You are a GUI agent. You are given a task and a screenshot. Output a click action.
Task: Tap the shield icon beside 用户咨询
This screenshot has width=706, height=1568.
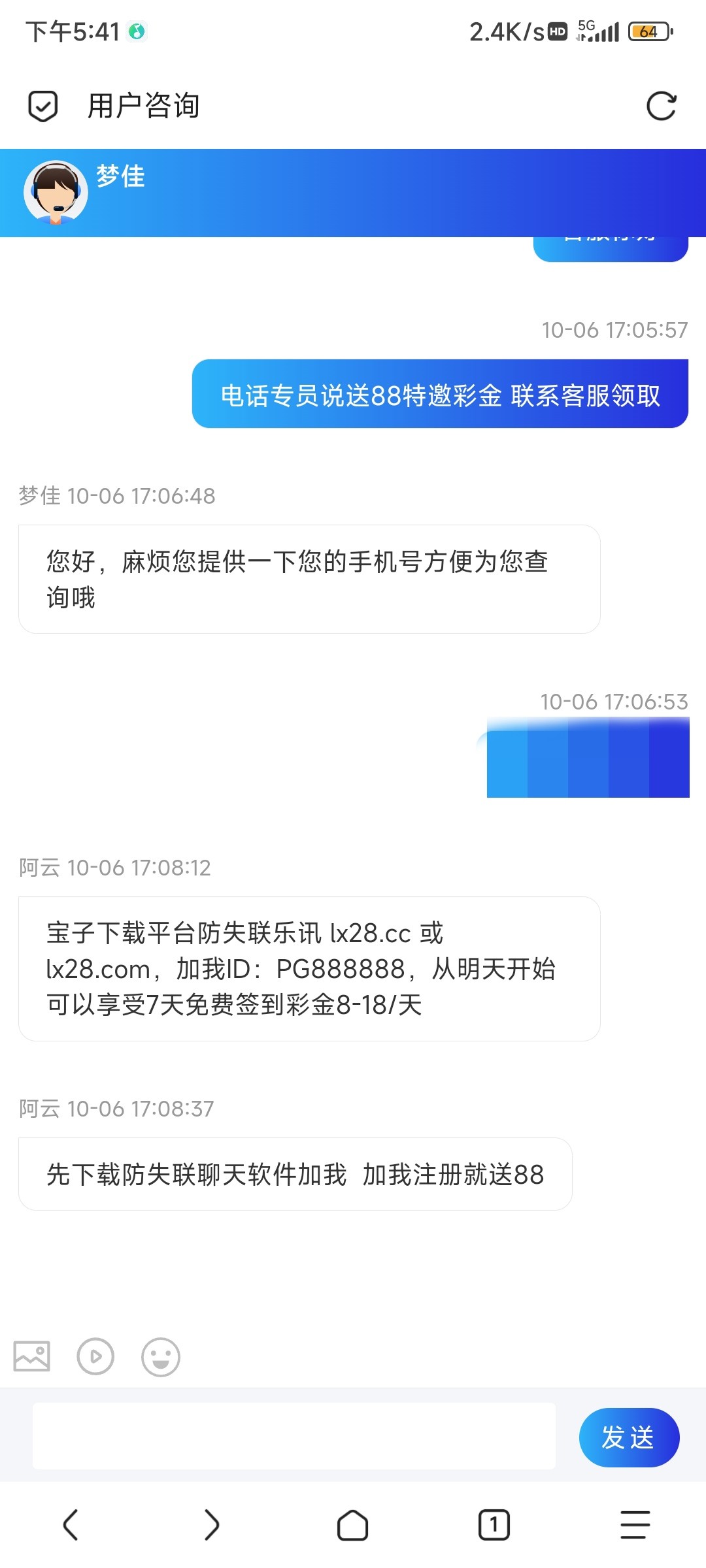43,105
